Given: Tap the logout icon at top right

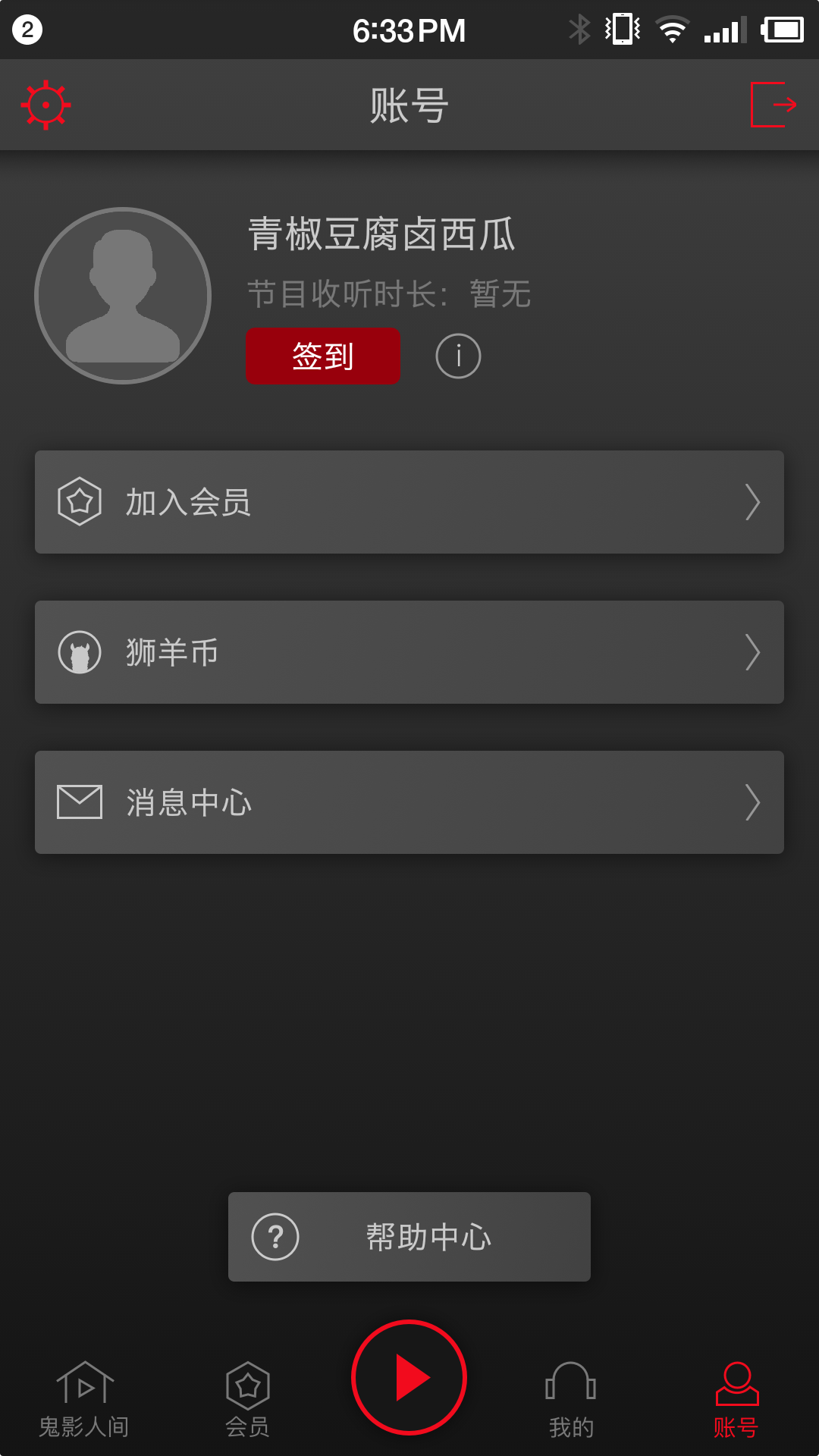Looking at the screenshot, I should 772,105.
